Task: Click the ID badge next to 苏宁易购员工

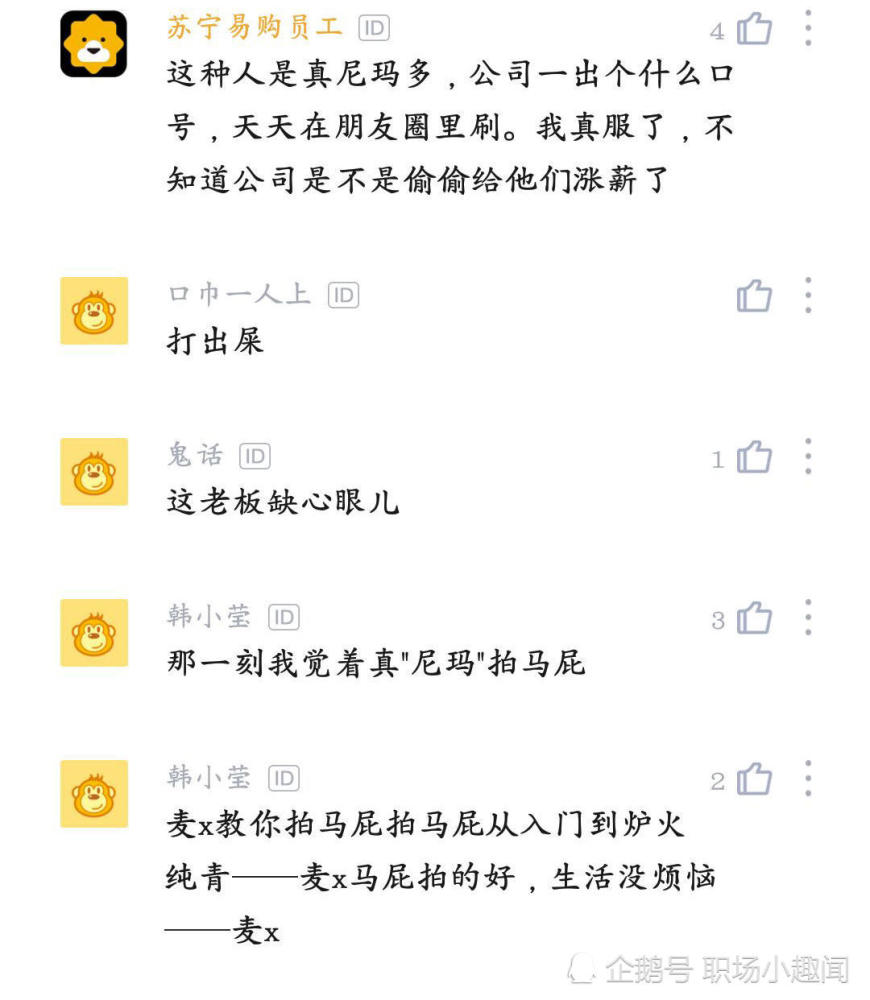Action: pos(375,28)
